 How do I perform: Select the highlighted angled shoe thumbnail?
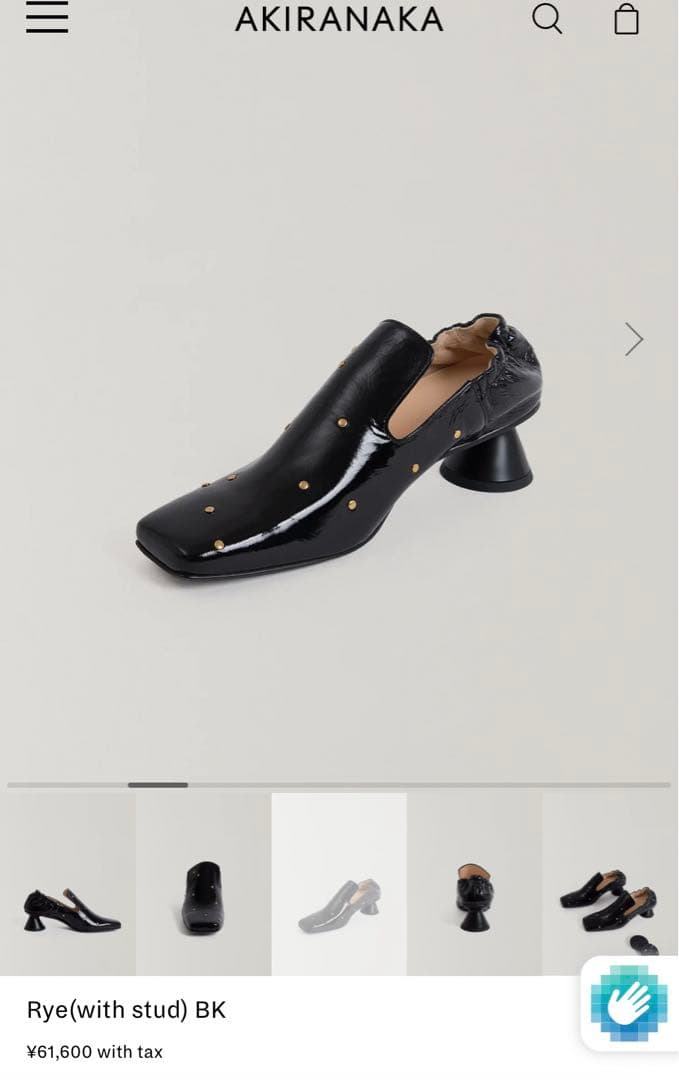click(x=339, y=885)
